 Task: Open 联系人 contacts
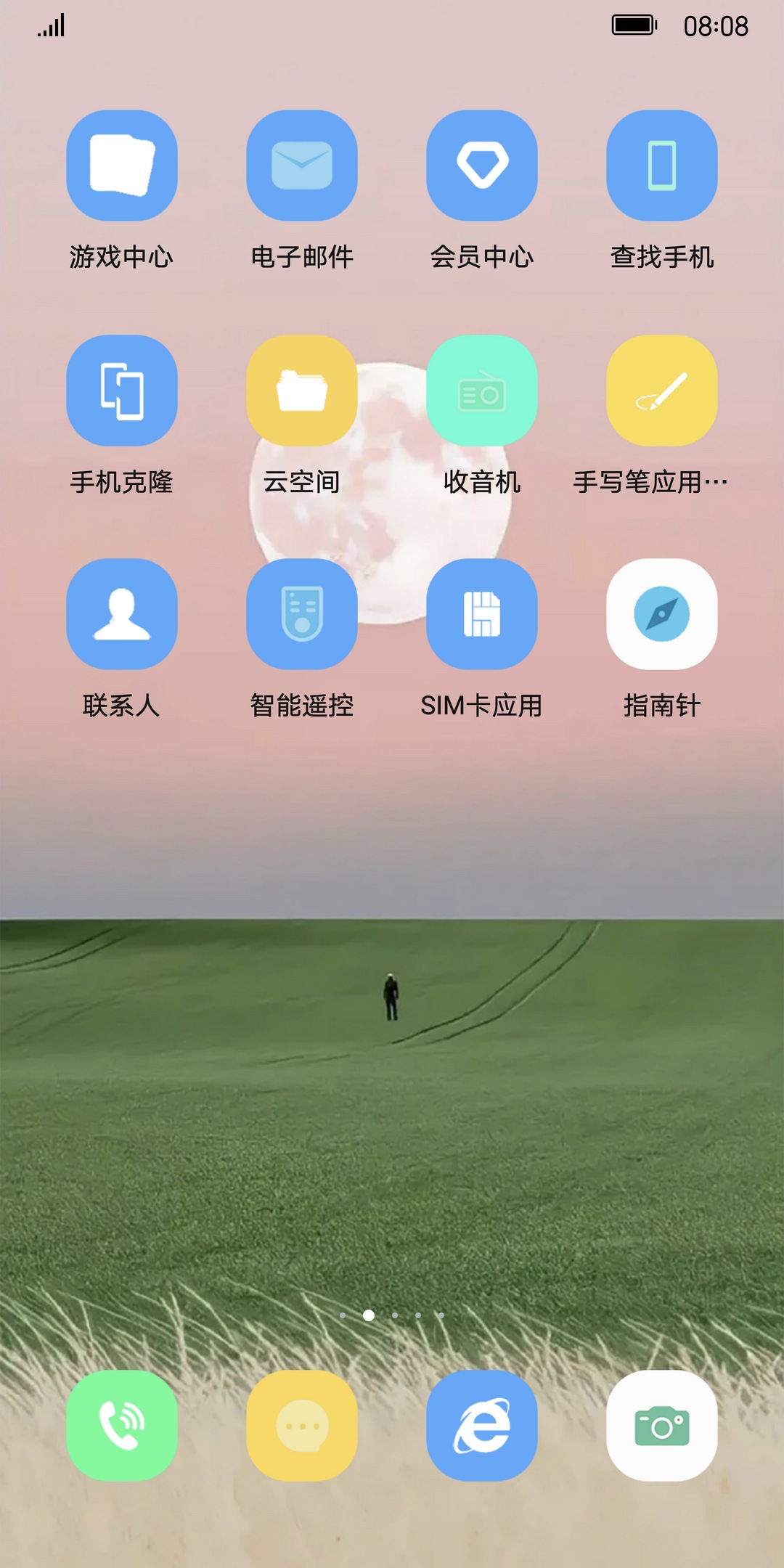(122, 614)
